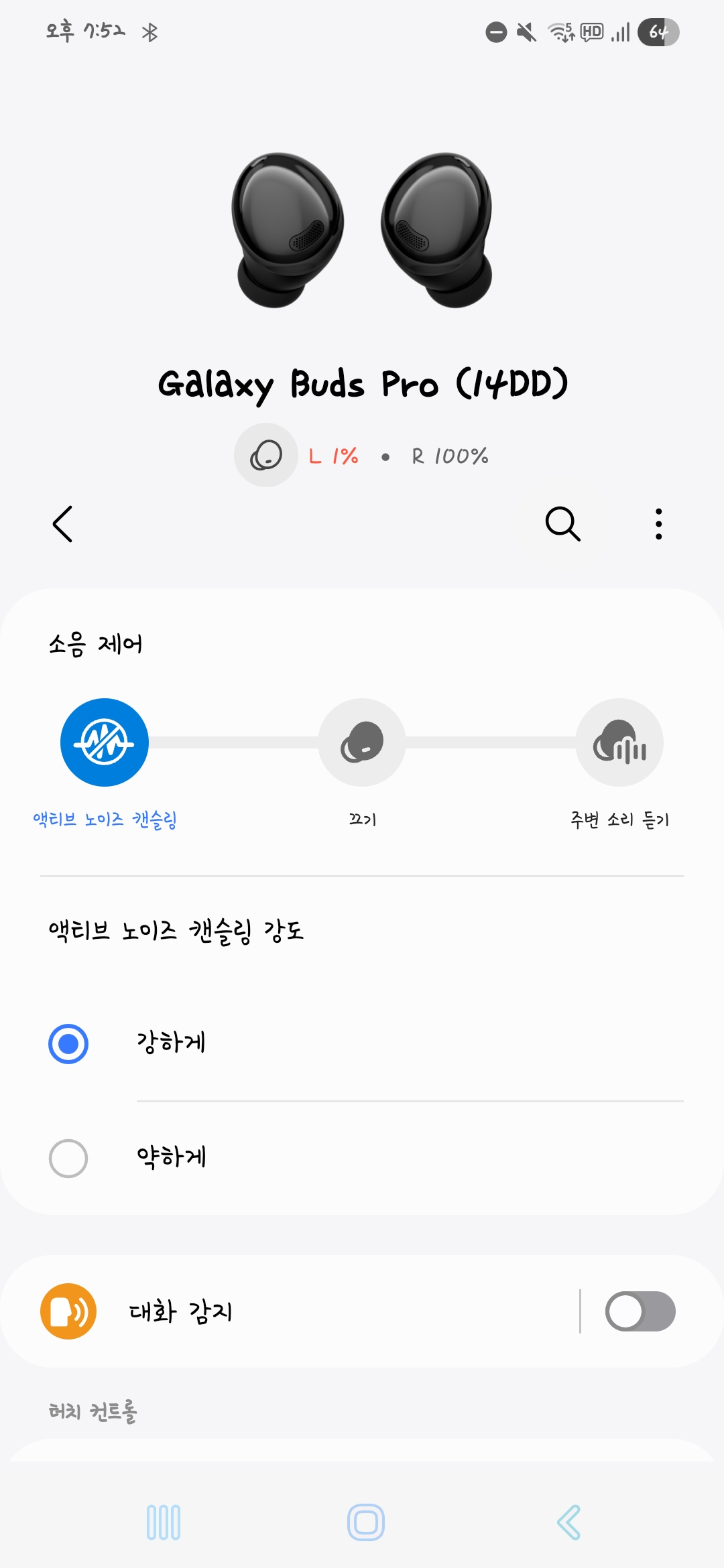Select 강하게 noise cancelling level

tap(68, 1044)
